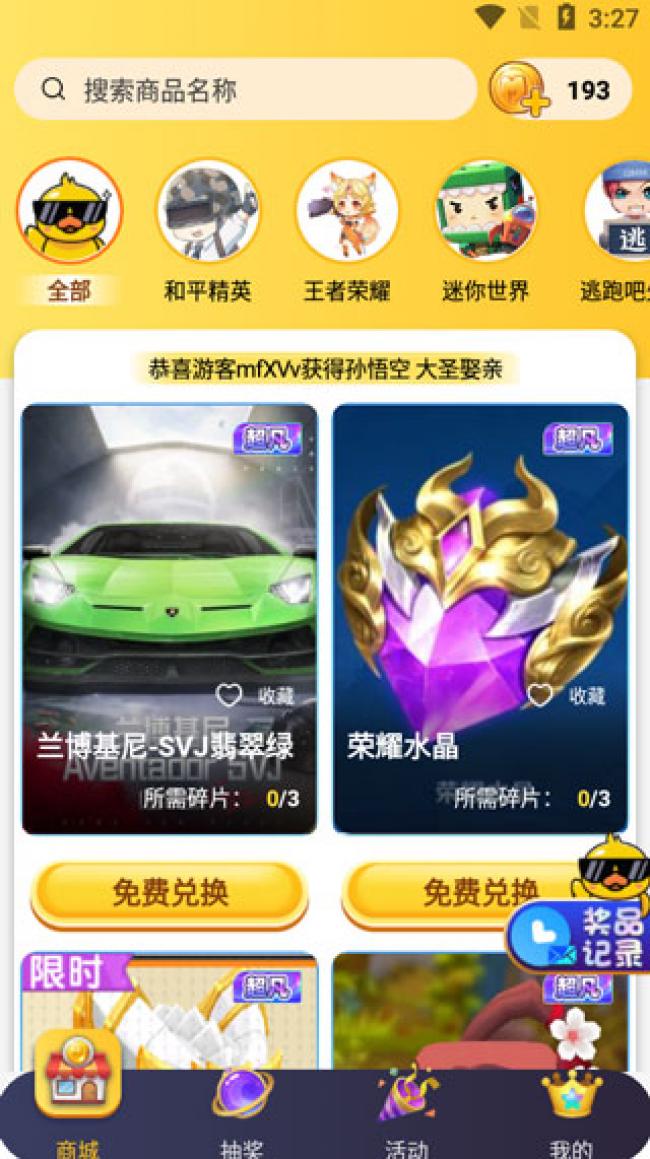Screen dimensions: 650x1159
Task: Open the 荣耀水晶 product card
Action: coord(480,580)
